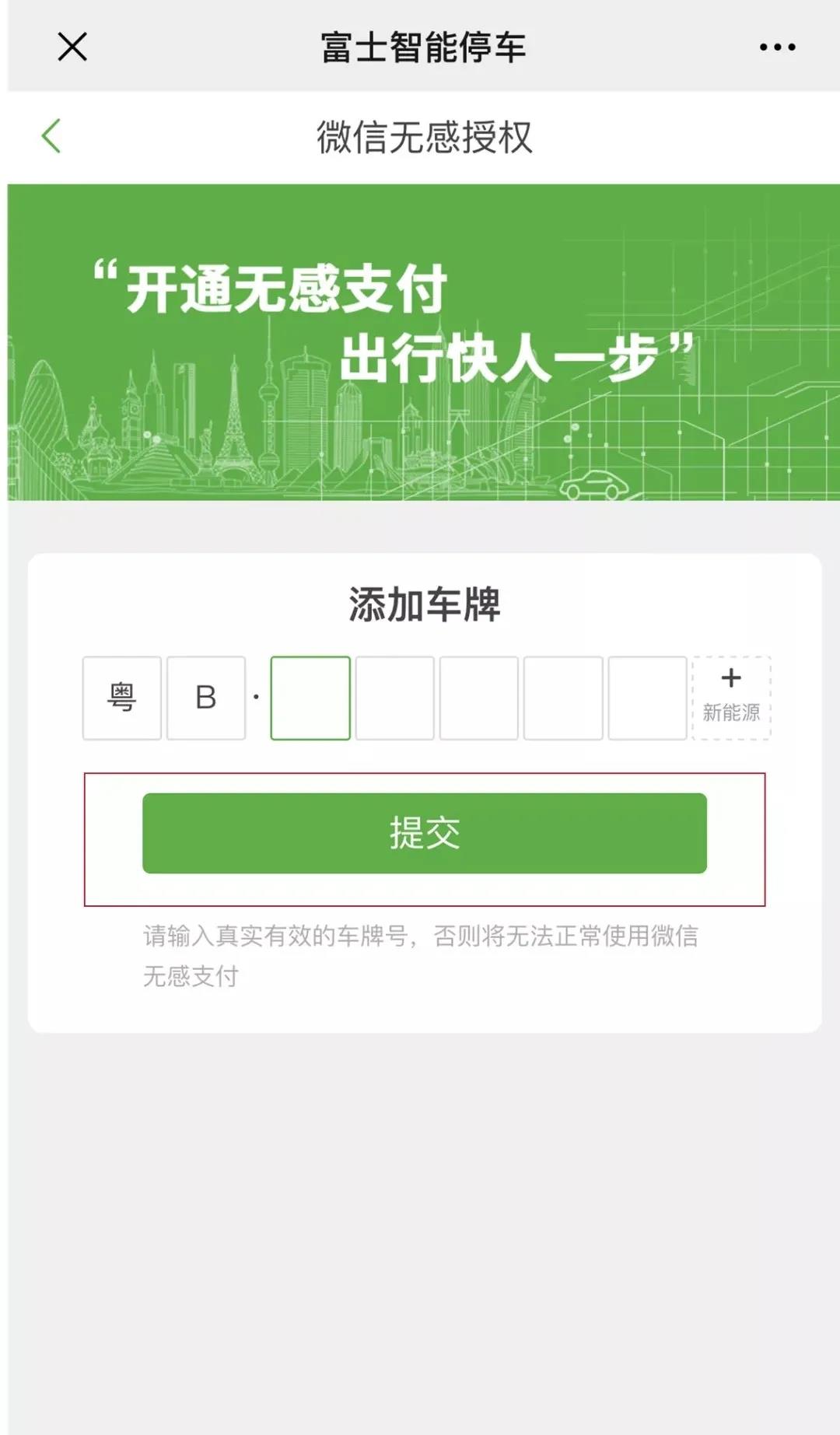Submit the license plate with 提交

425,833
